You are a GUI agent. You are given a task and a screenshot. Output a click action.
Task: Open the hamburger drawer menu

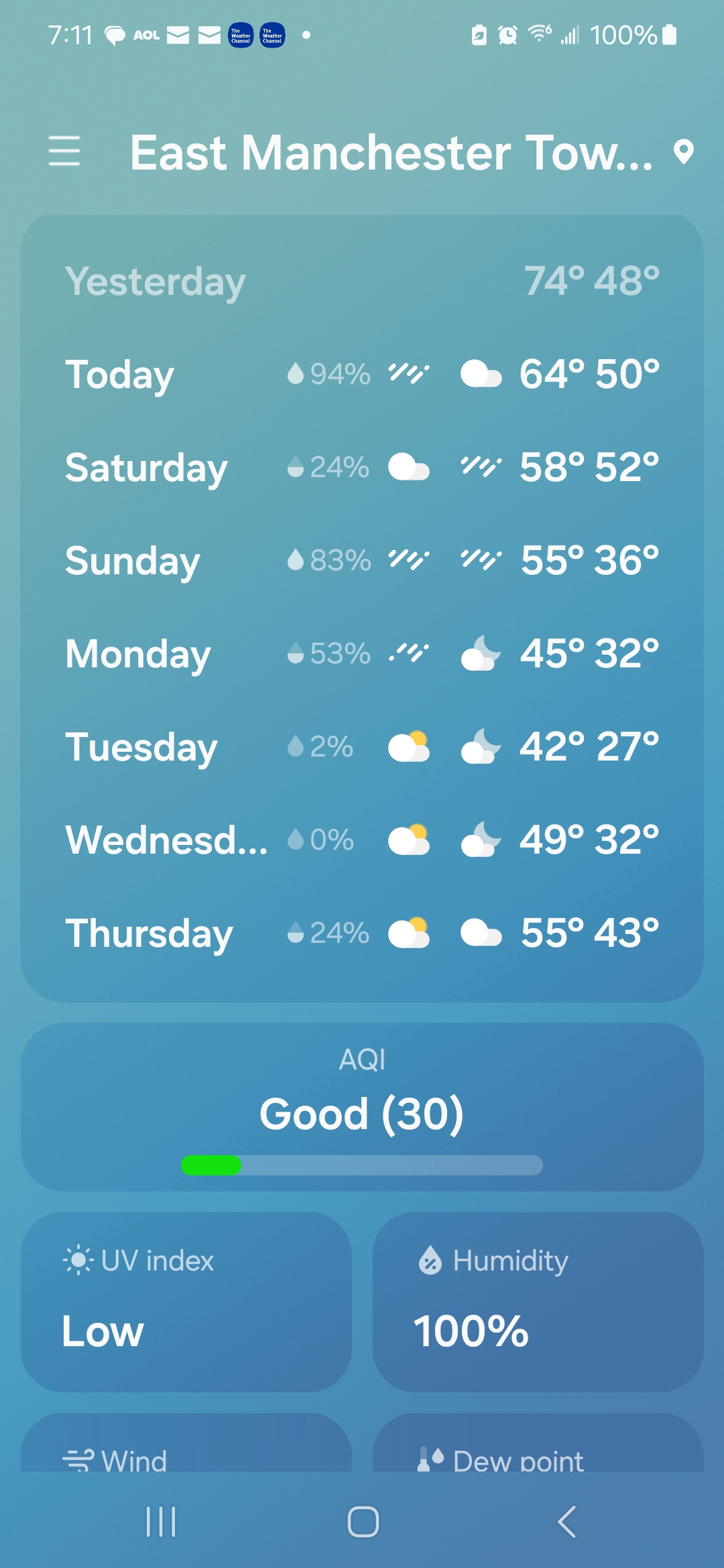[64, 151]
